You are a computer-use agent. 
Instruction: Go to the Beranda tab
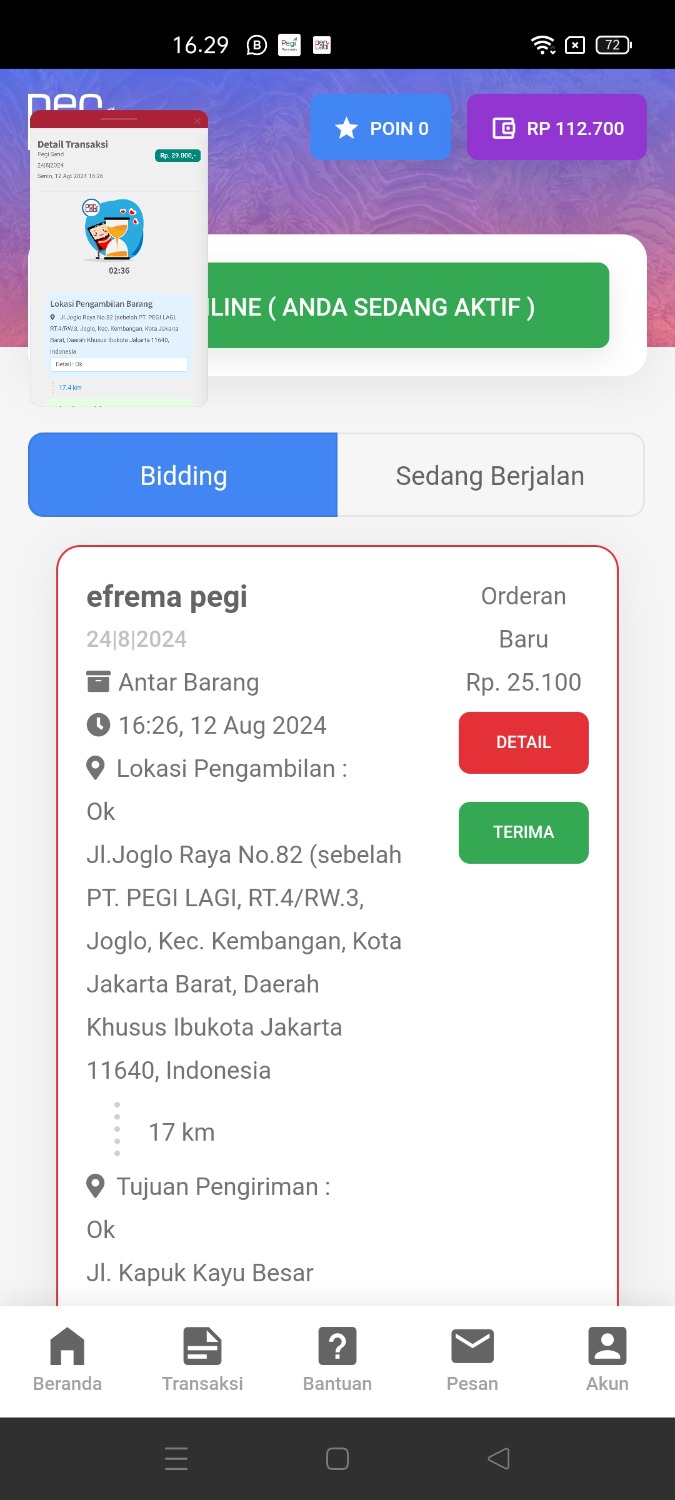click(67, 1360)
